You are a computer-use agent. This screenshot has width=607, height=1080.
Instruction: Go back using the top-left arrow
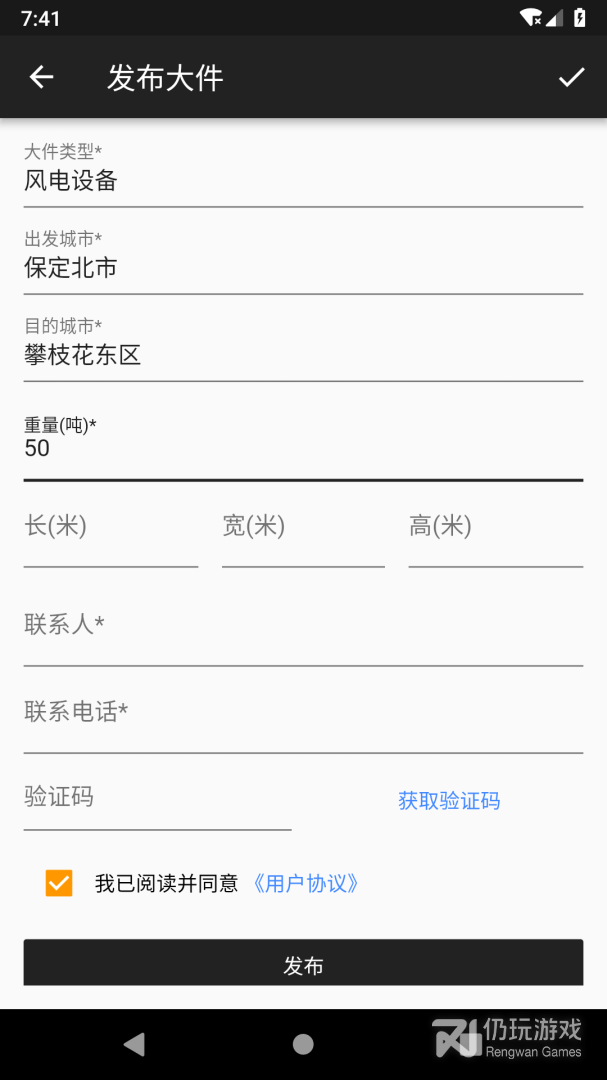coord(41,77)
